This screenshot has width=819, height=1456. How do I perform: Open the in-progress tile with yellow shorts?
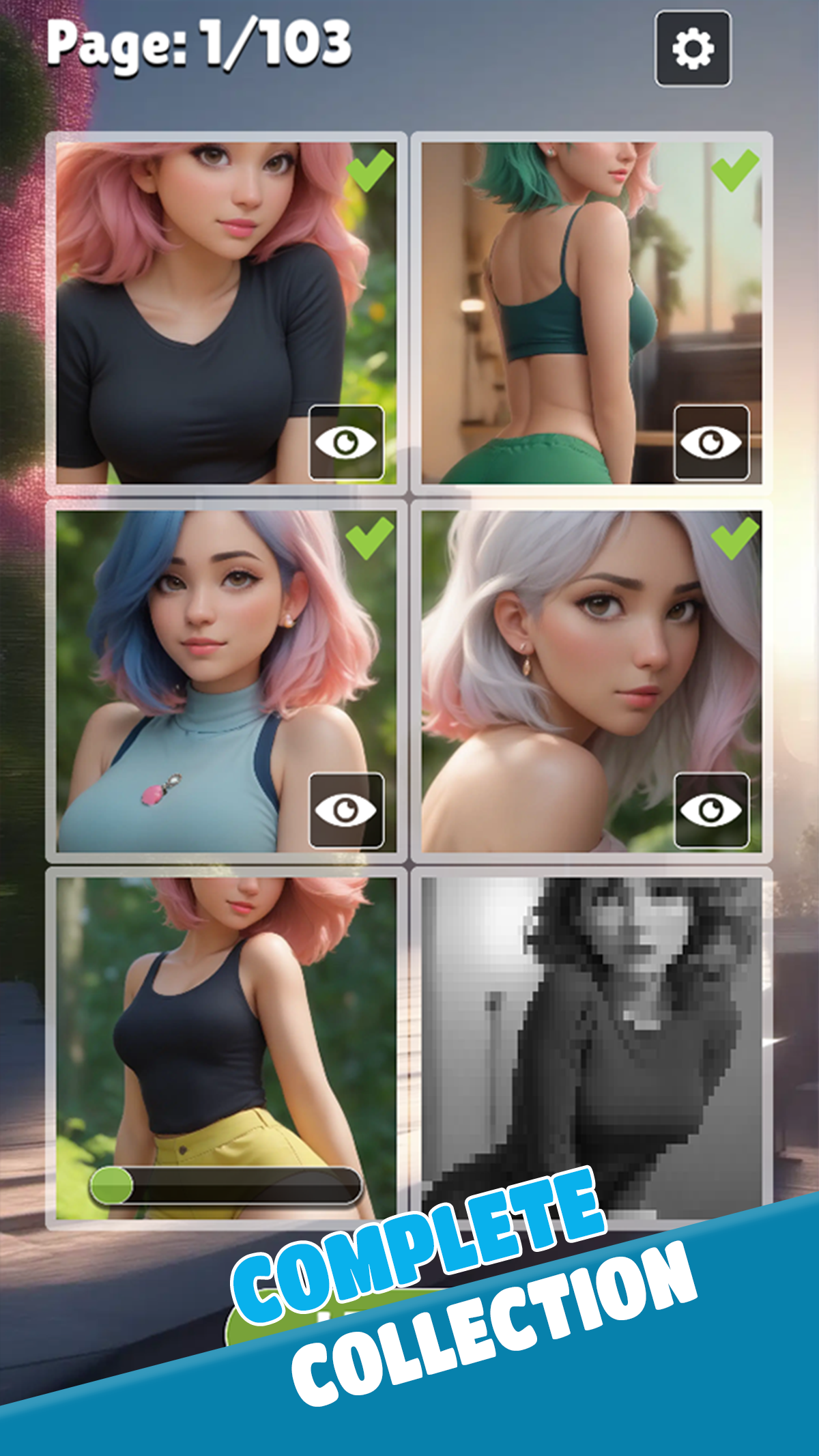click(226, 1048)
